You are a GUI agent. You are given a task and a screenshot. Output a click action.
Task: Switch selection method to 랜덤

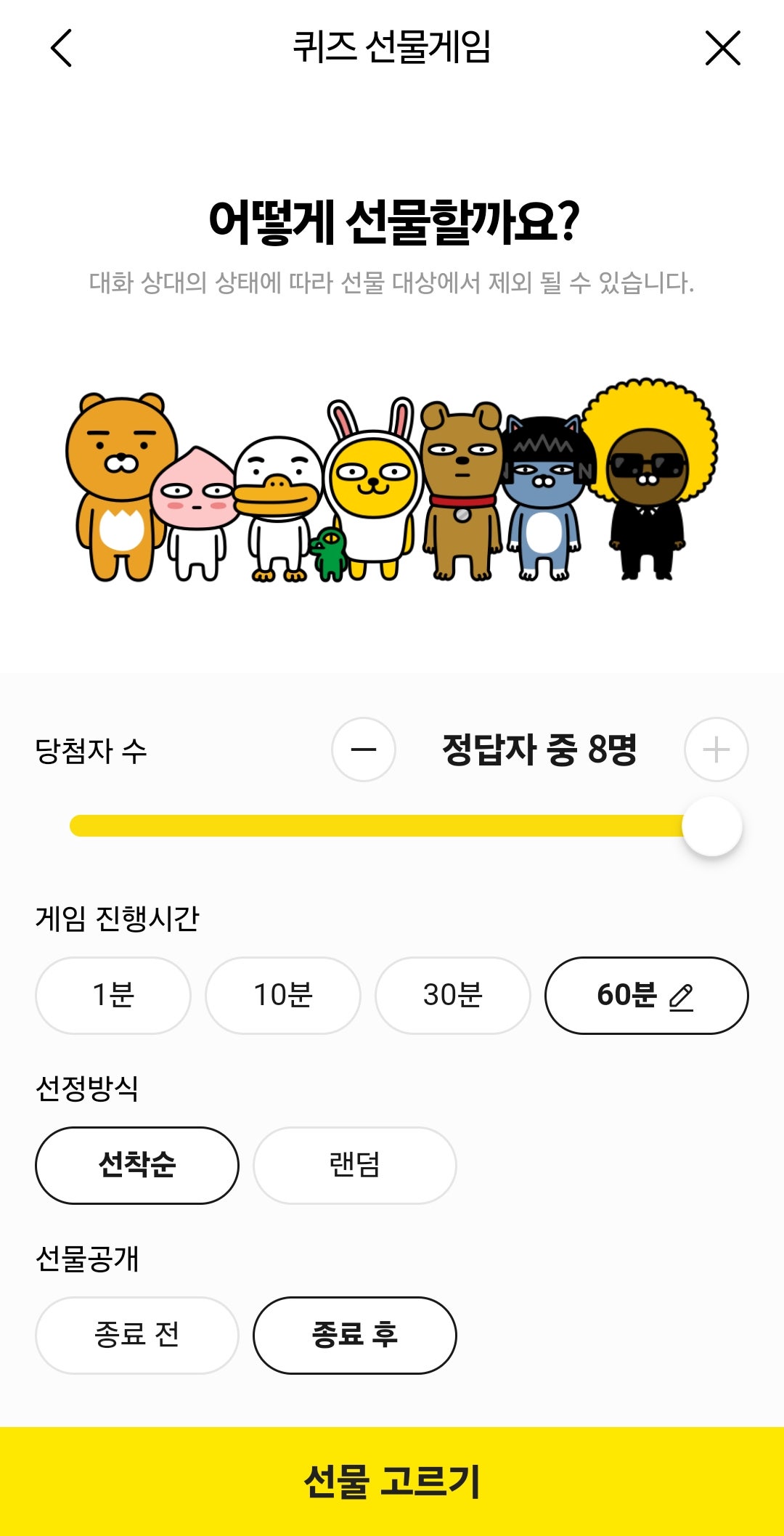tap(355, 1165)
